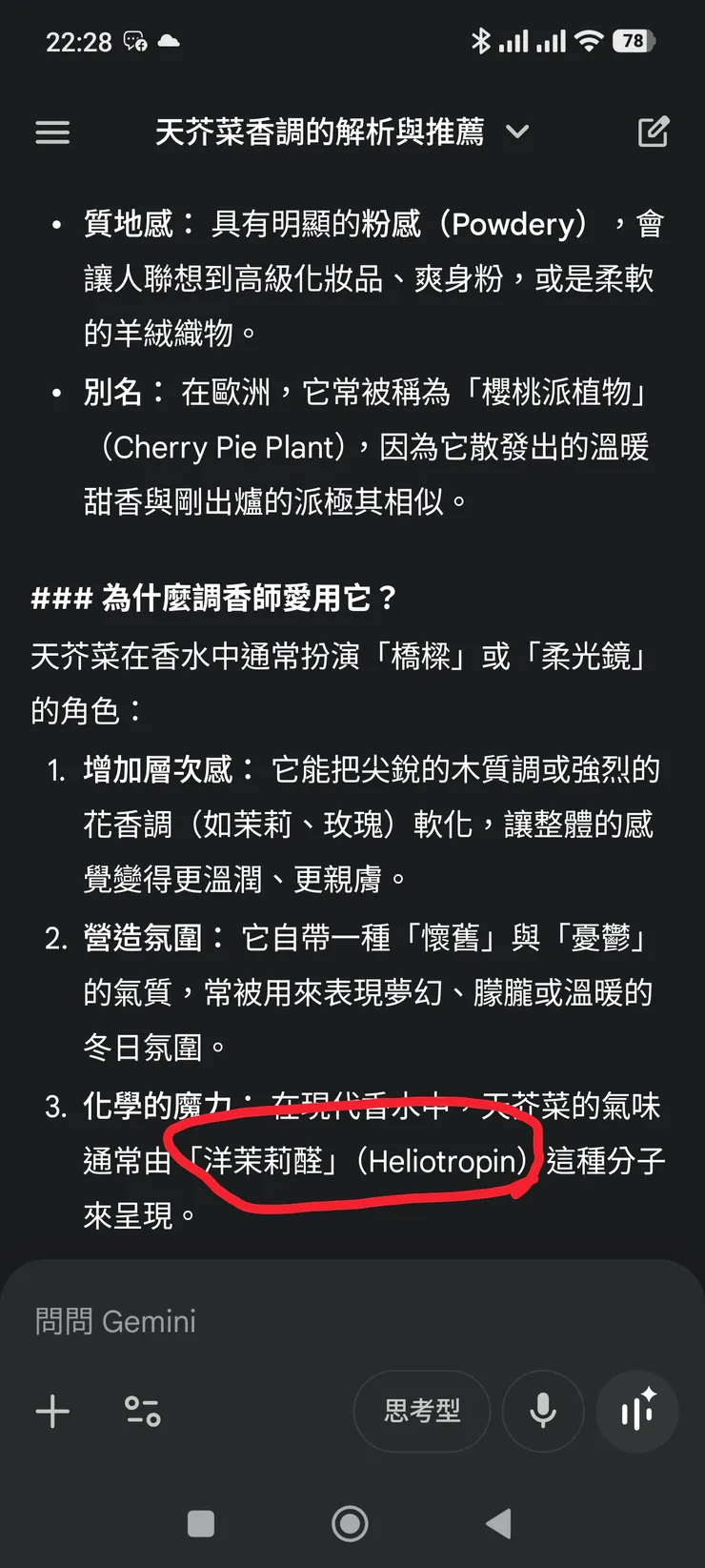Go to the system home screen
Screen dimensions: 705x1568
coord(350,1523)
